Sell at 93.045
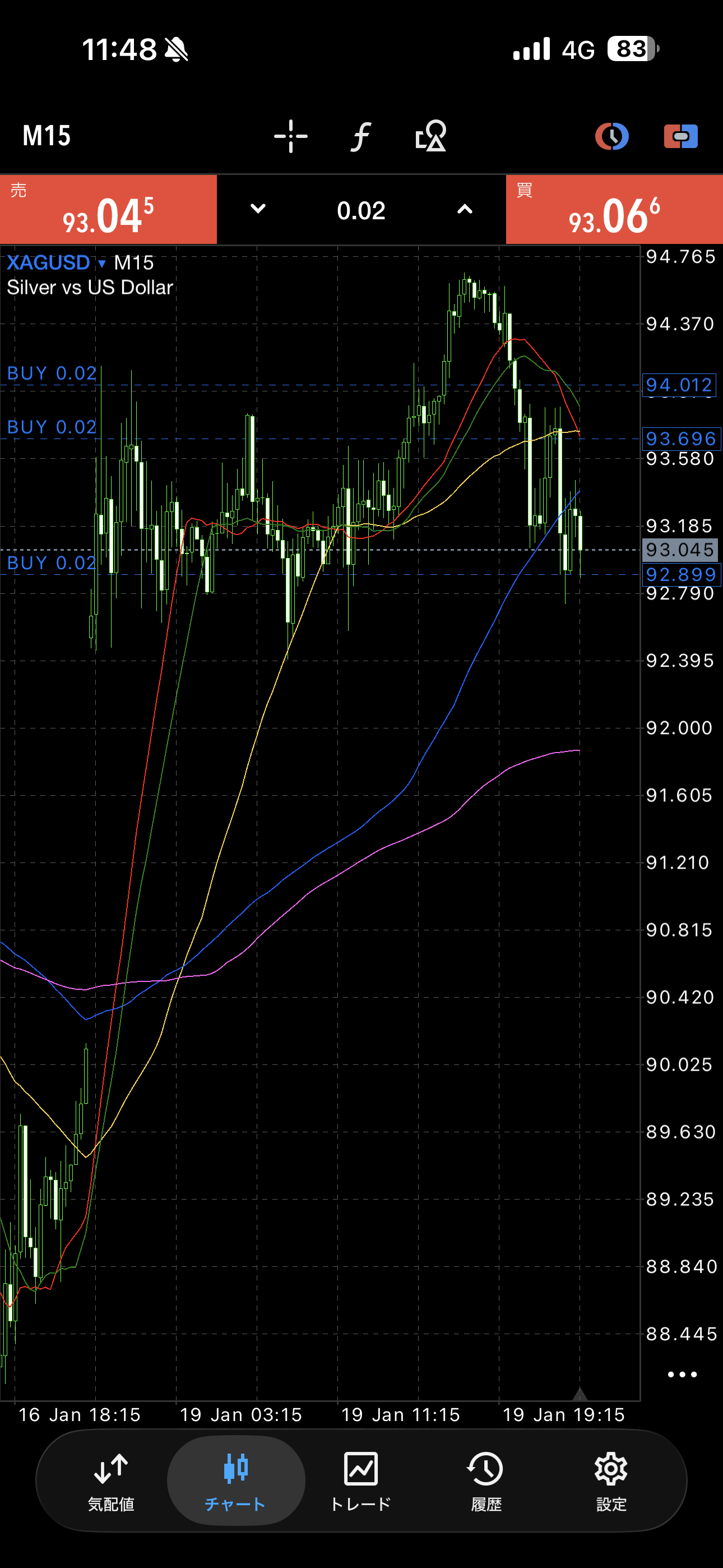 [108, 210]
